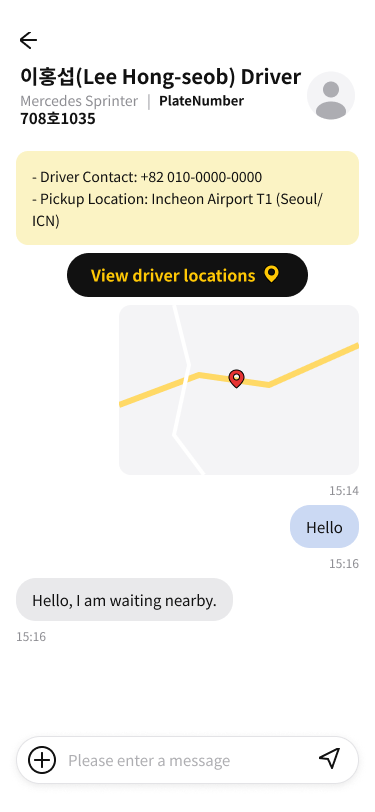Tap View driver locations button
The width and height of the screenshot is (375, 812).
tap(187, 275)
